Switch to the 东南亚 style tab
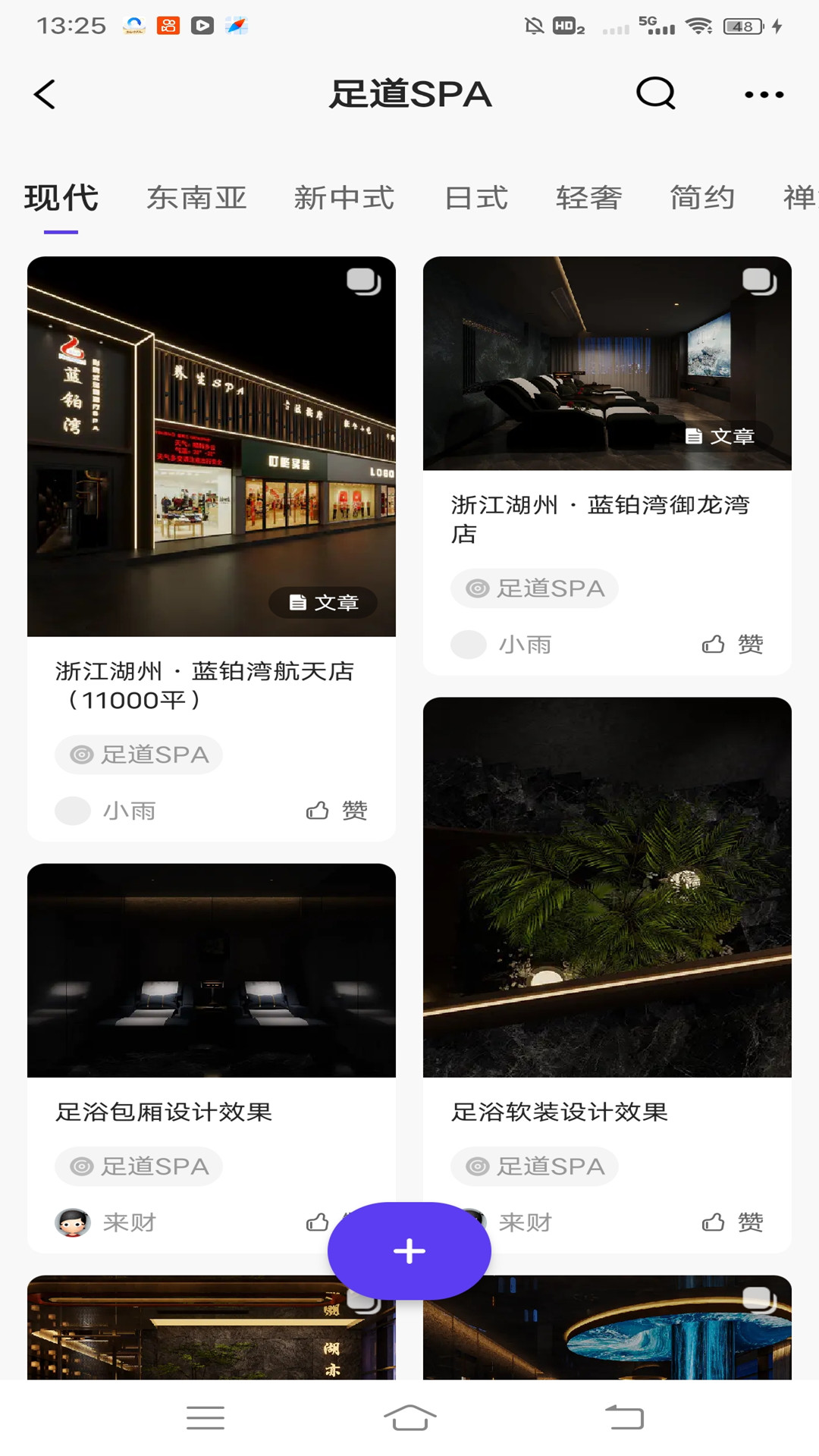The height and width of the screenshot is (1456, 819). click(196, 198)
